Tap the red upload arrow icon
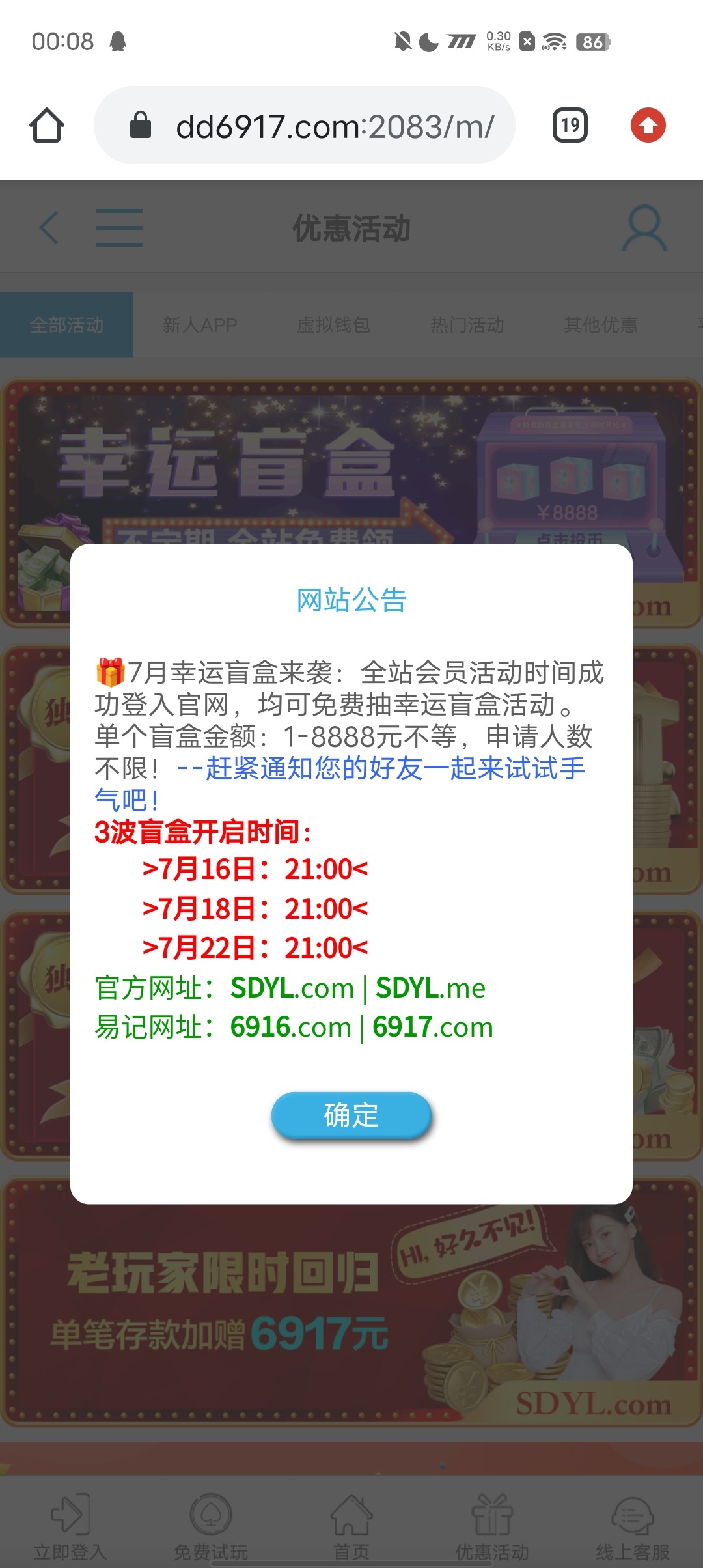The height and width of the screenshot is (1568, 703). tap(648, 125)
